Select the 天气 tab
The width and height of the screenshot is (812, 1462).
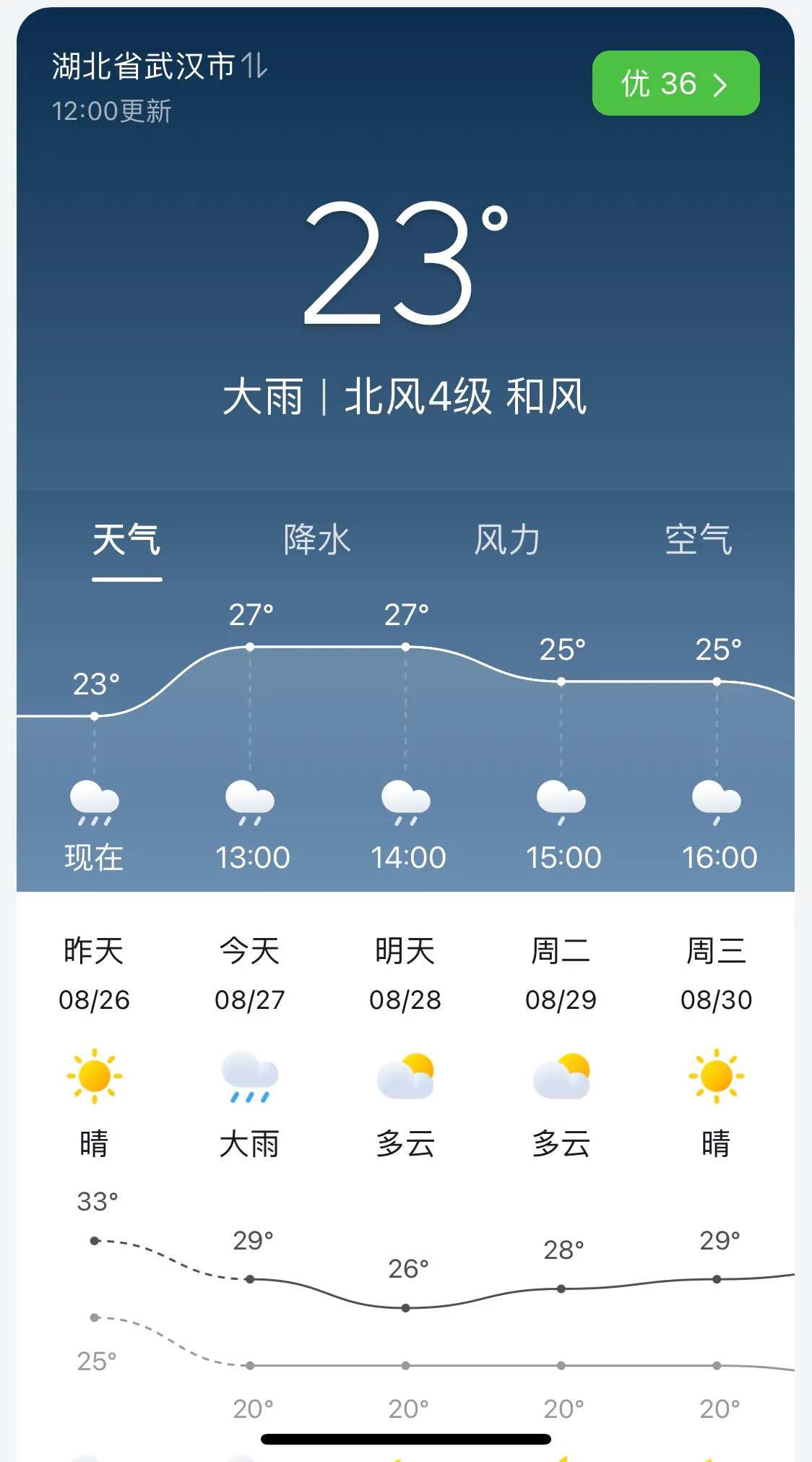[x=126, y=539]
